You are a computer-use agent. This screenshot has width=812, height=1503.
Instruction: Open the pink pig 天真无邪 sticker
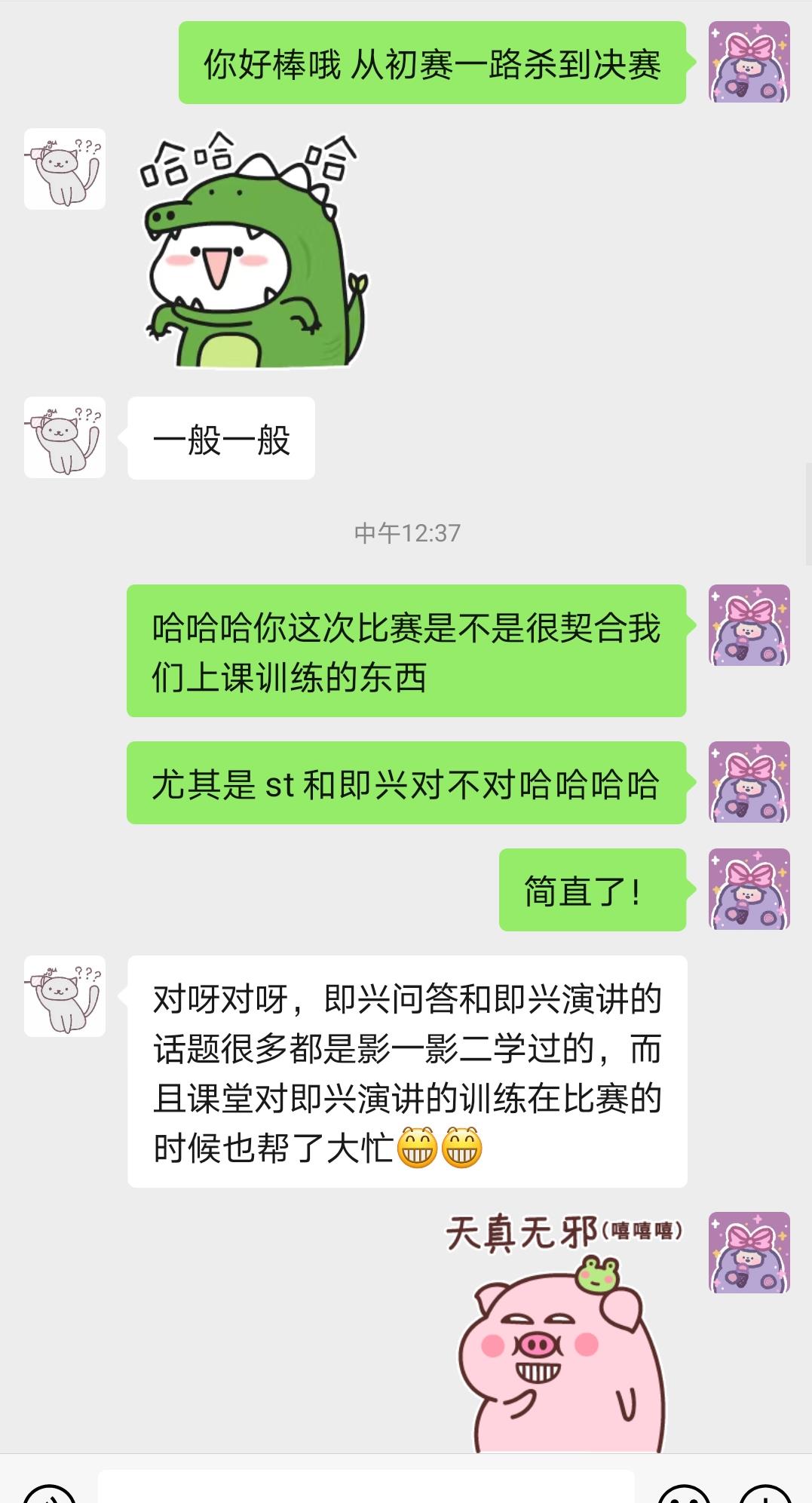562,1331
